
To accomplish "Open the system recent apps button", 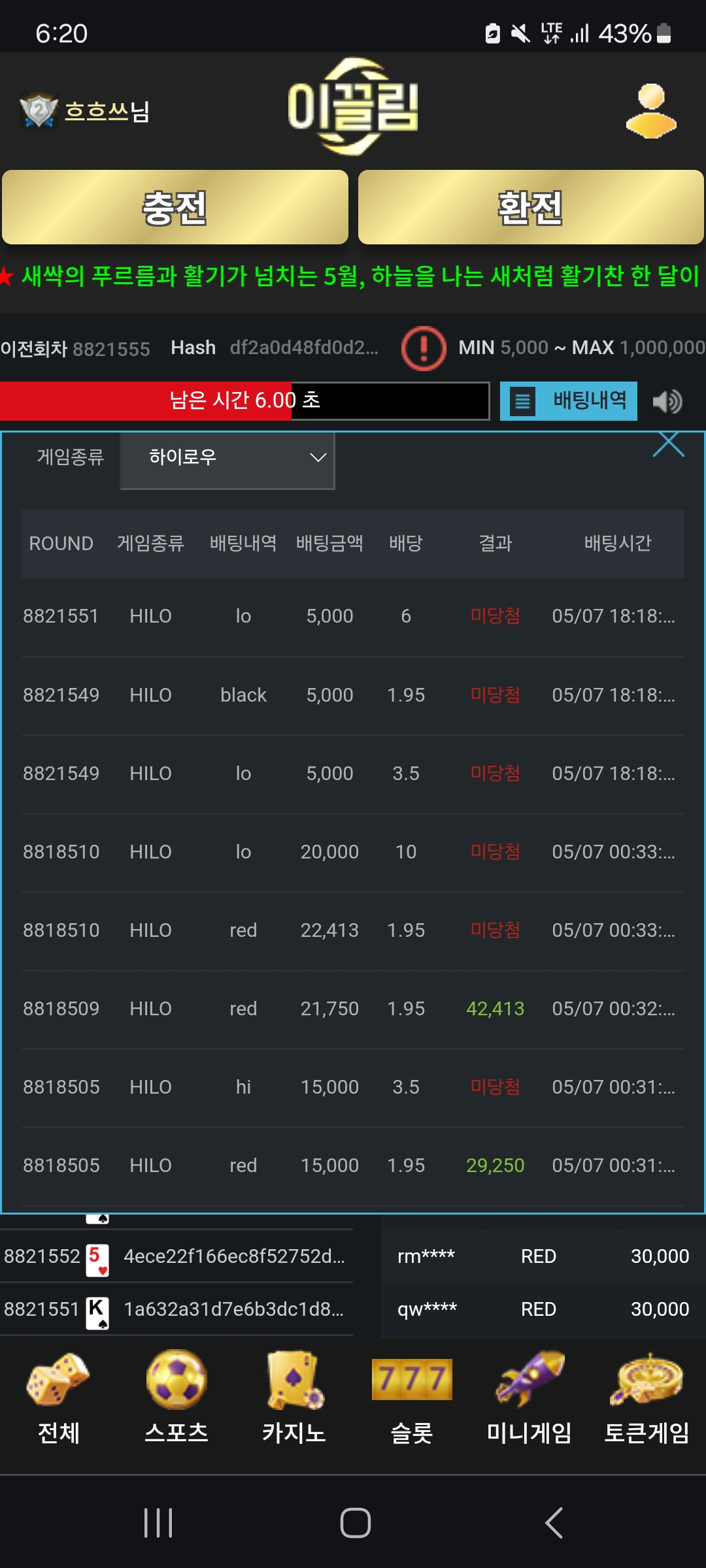I will [x=158, y=1523].
